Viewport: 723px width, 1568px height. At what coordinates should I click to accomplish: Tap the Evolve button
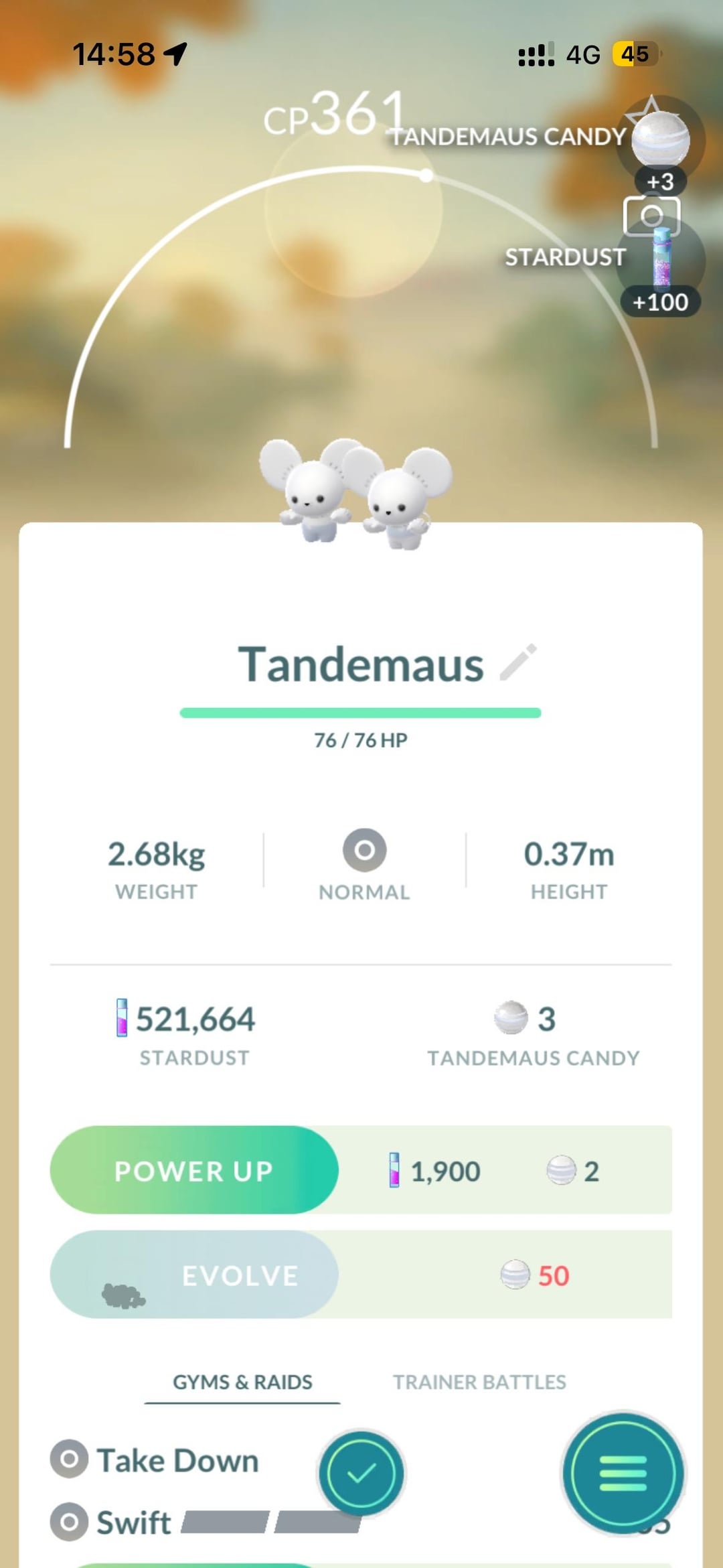pos(194,1275)
